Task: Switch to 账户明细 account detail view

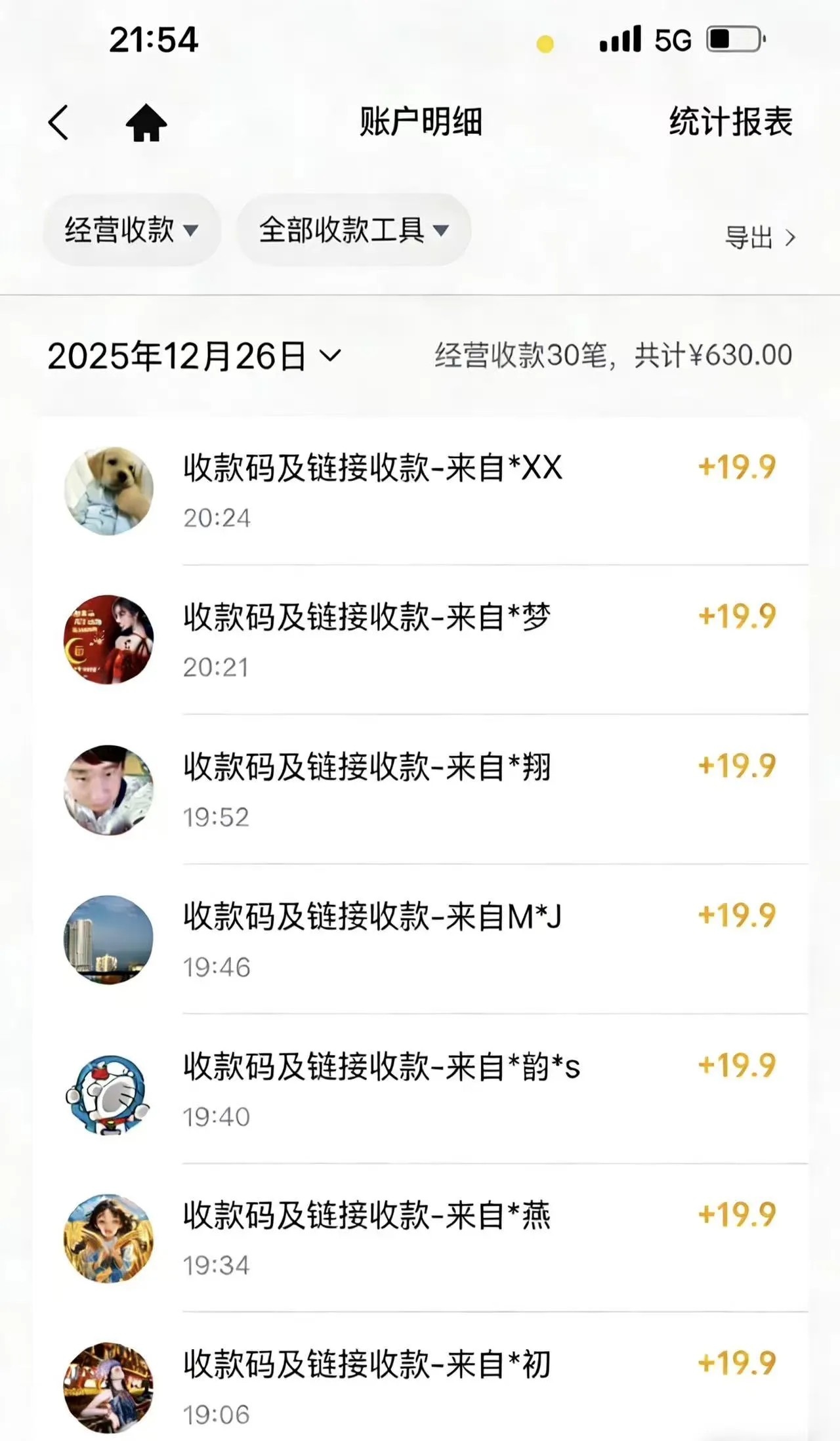Action: tap(420, 123)
